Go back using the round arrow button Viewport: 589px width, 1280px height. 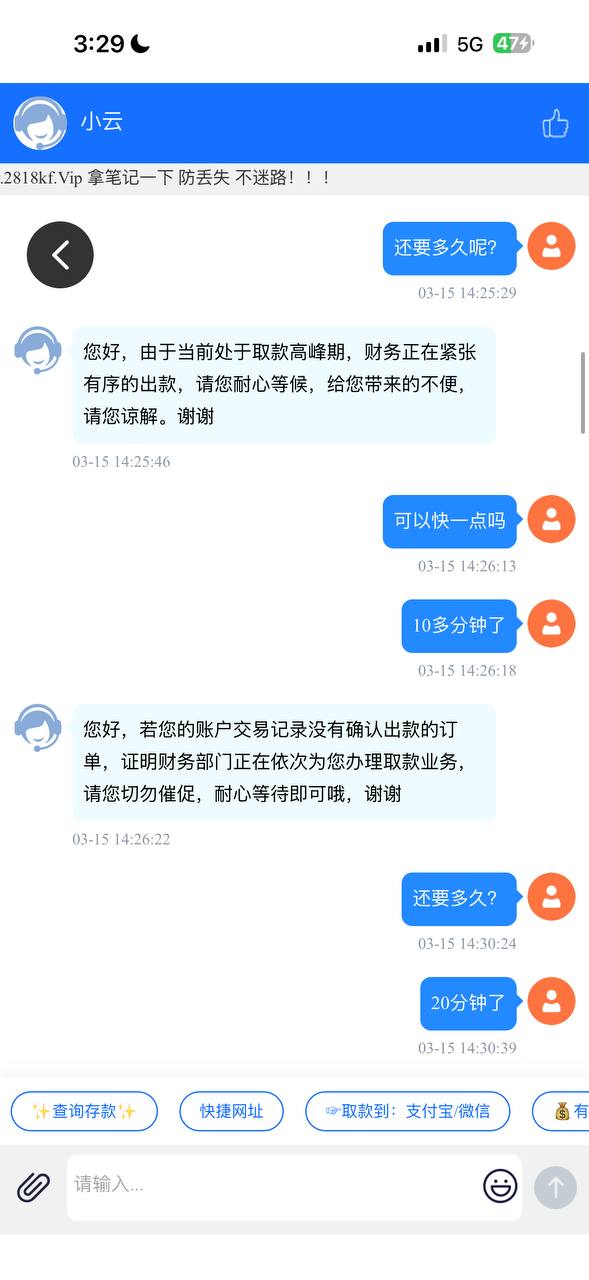point(60,255)
